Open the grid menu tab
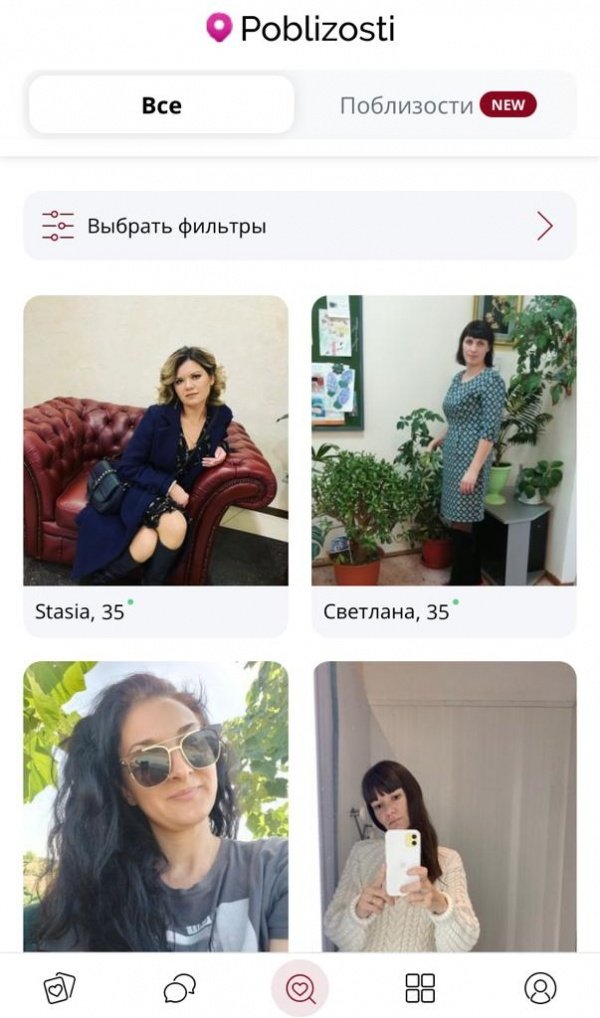The height and width of the screenshot is (1018, 600). (x=420, y=988)
